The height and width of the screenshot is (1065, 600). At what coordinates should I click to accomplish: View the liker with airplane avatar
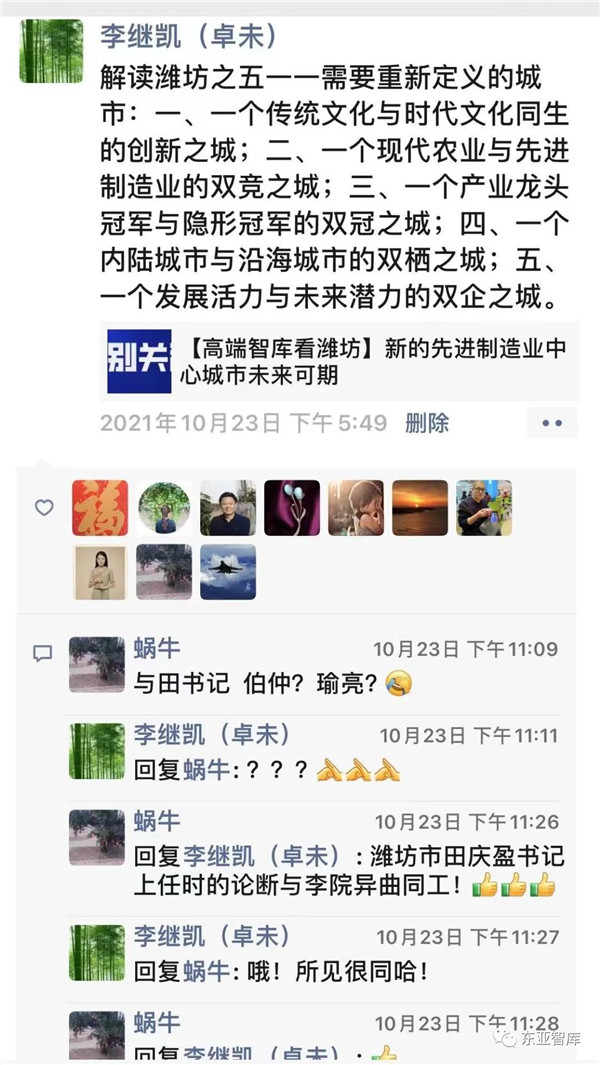[228, 572]
